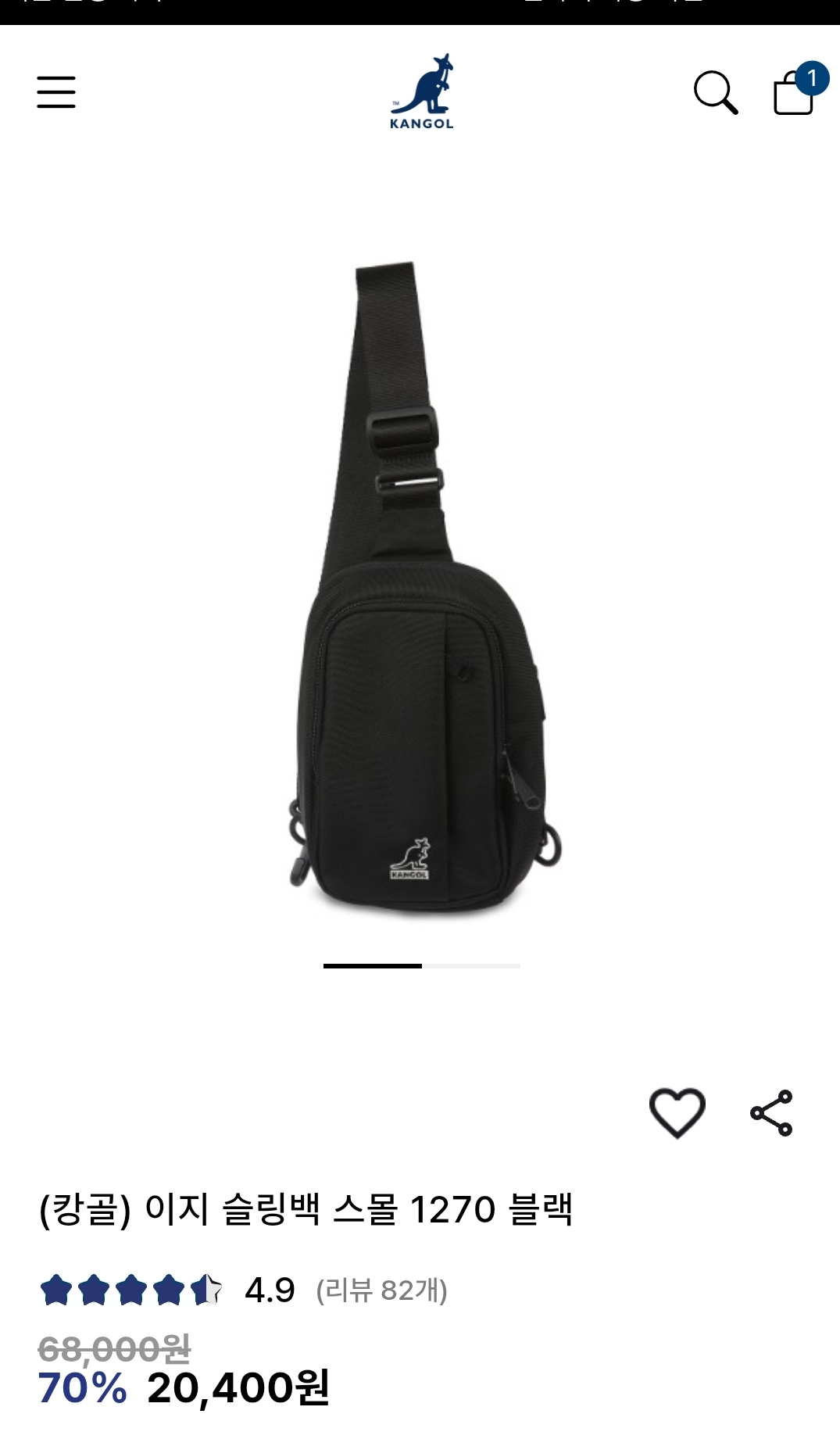The width and height of the screenshot is (840, 1439).
Task: Click the cart badge showing 1 item
Action: 813,78
